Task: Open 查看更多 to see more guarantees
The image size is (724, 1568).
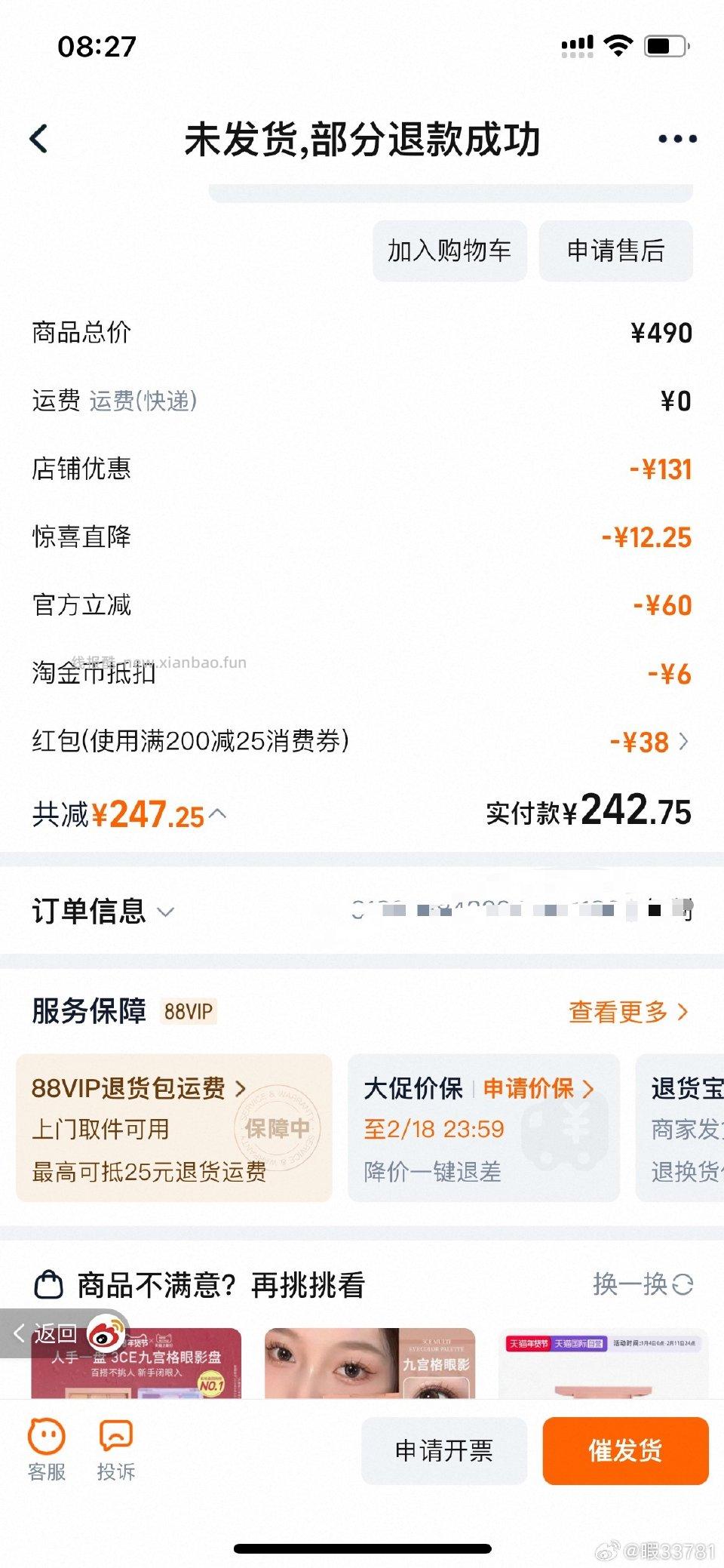Action: (630, 1011)
